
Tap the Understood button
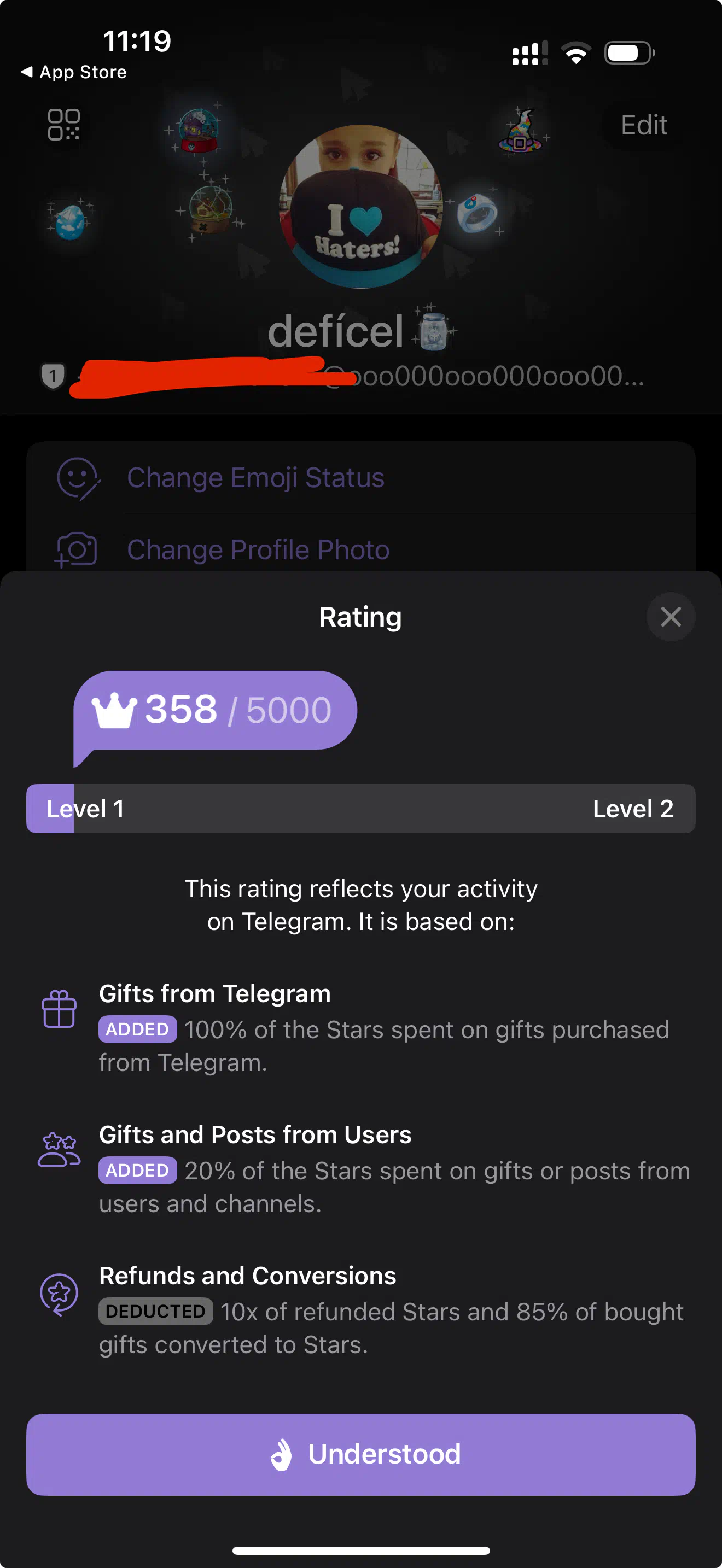[361, 1454]
